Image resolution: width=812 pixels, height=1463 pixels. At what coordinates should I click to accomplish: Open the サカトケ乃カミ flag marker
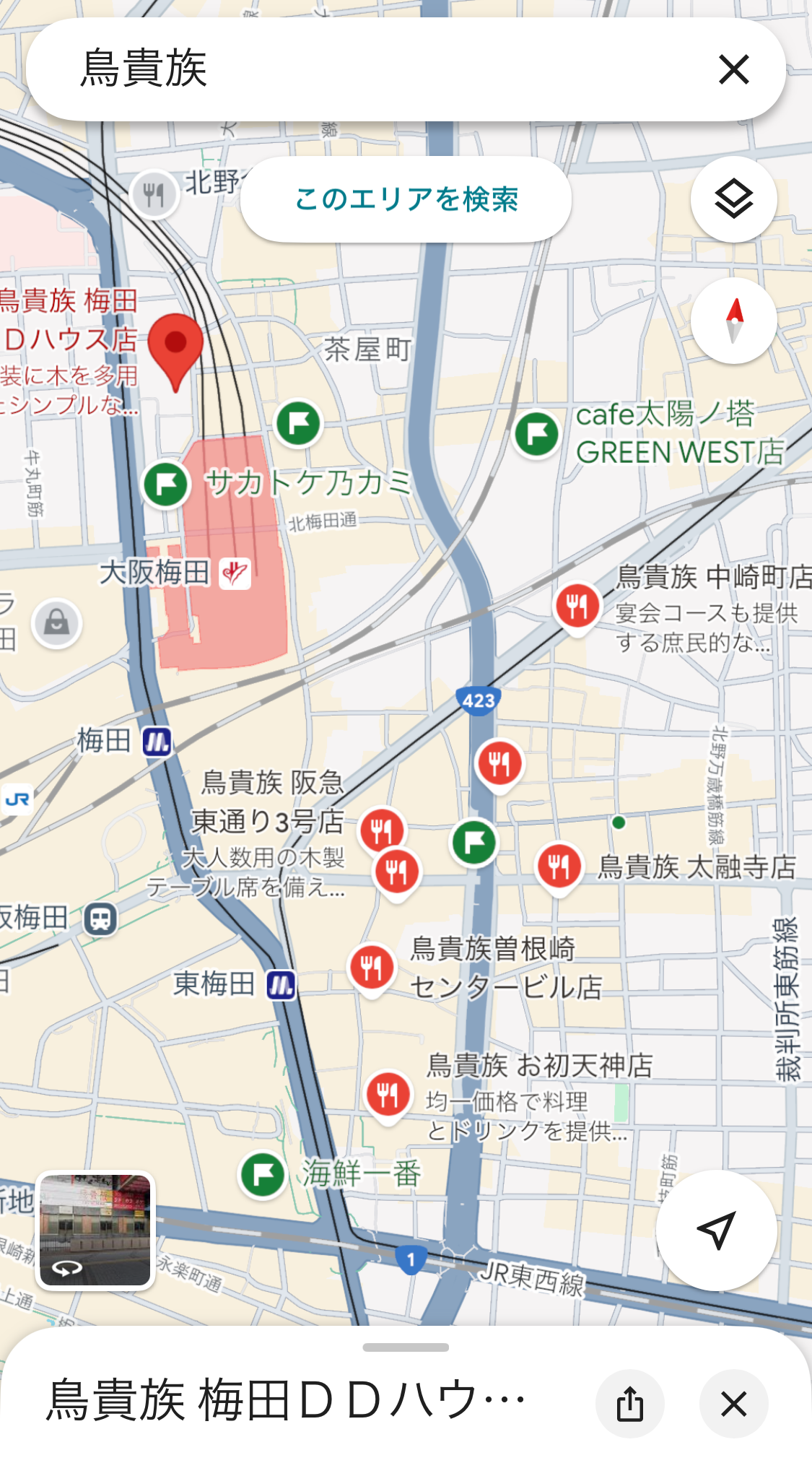[166, 484]
